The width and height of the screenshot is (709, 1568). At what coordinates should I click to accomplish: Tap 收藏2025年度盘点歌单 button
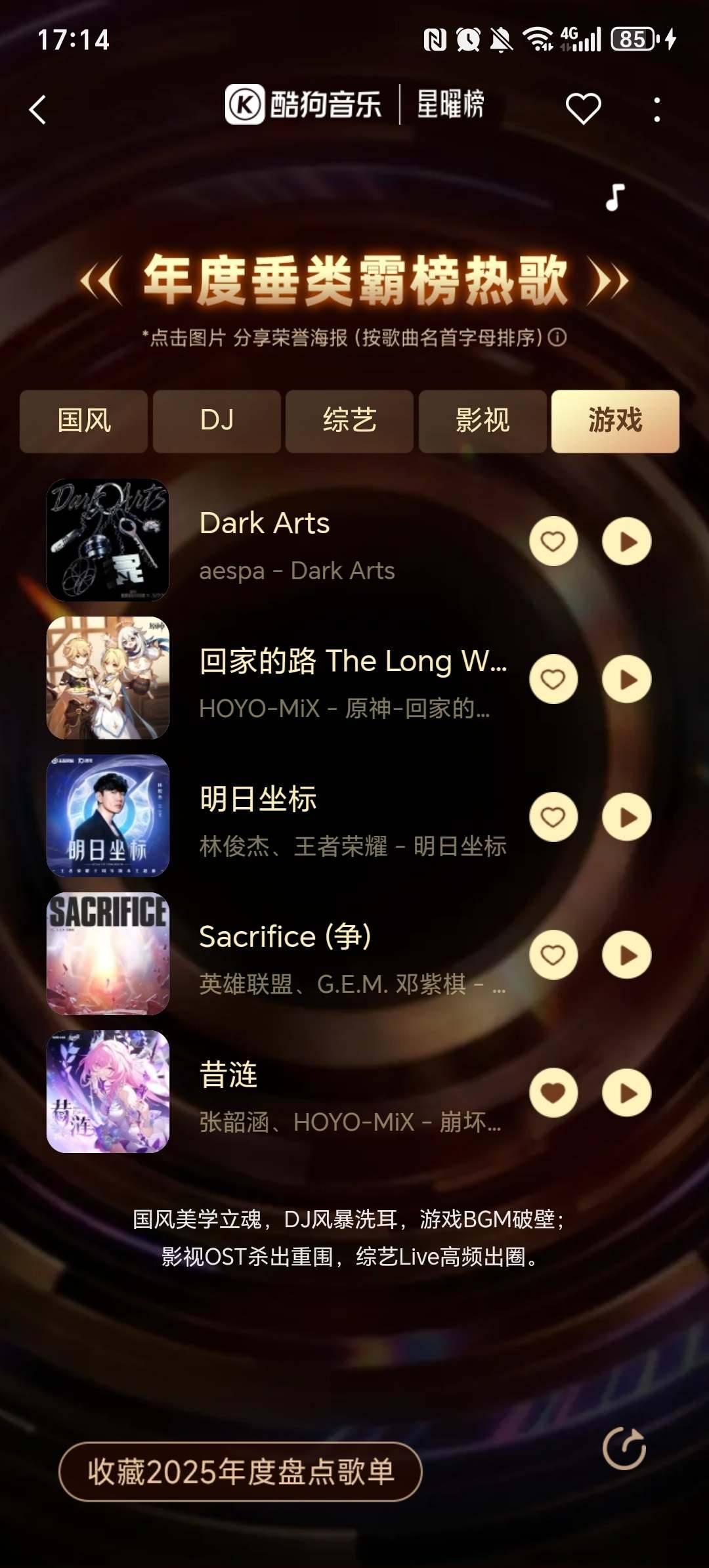coord(240,1471)
